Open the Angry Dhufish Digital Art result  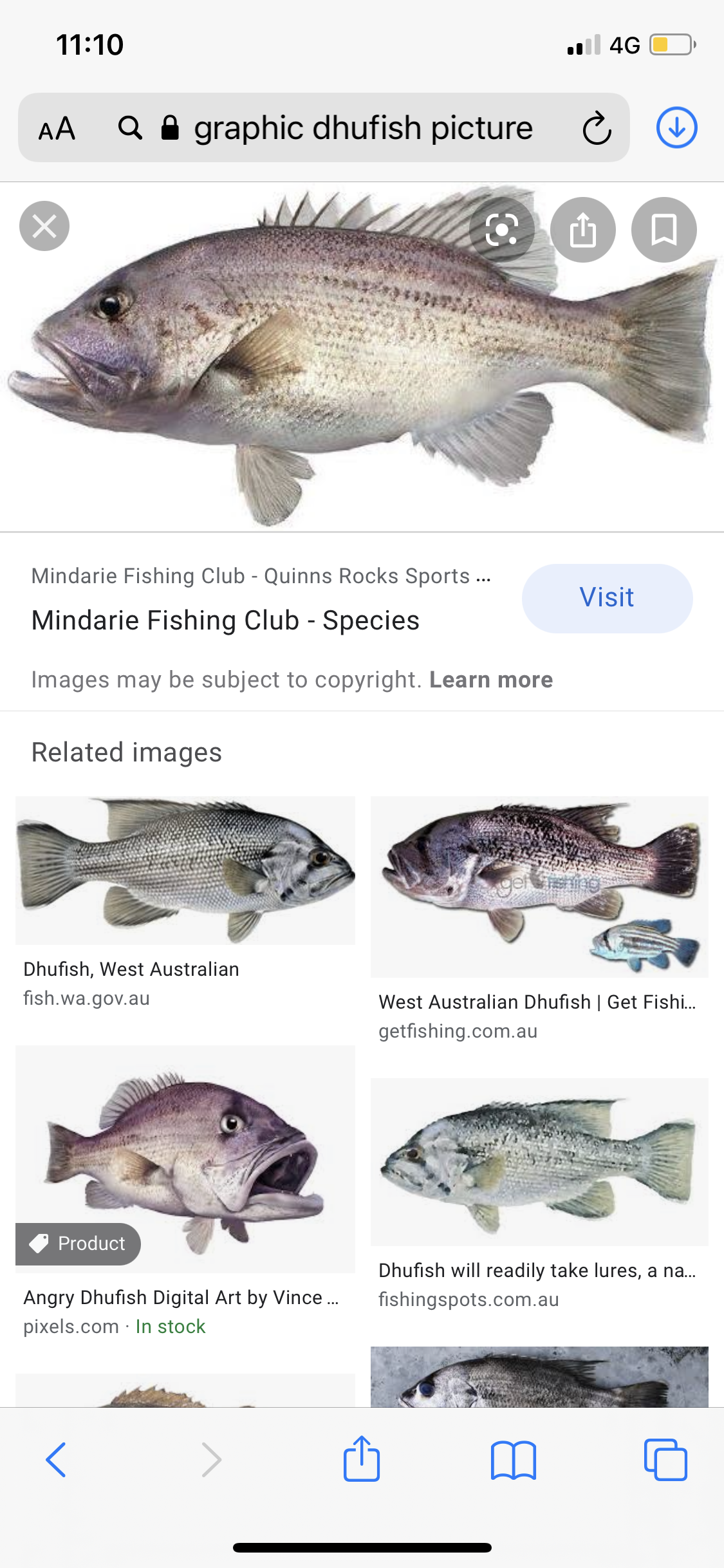tap(185, 1159)
